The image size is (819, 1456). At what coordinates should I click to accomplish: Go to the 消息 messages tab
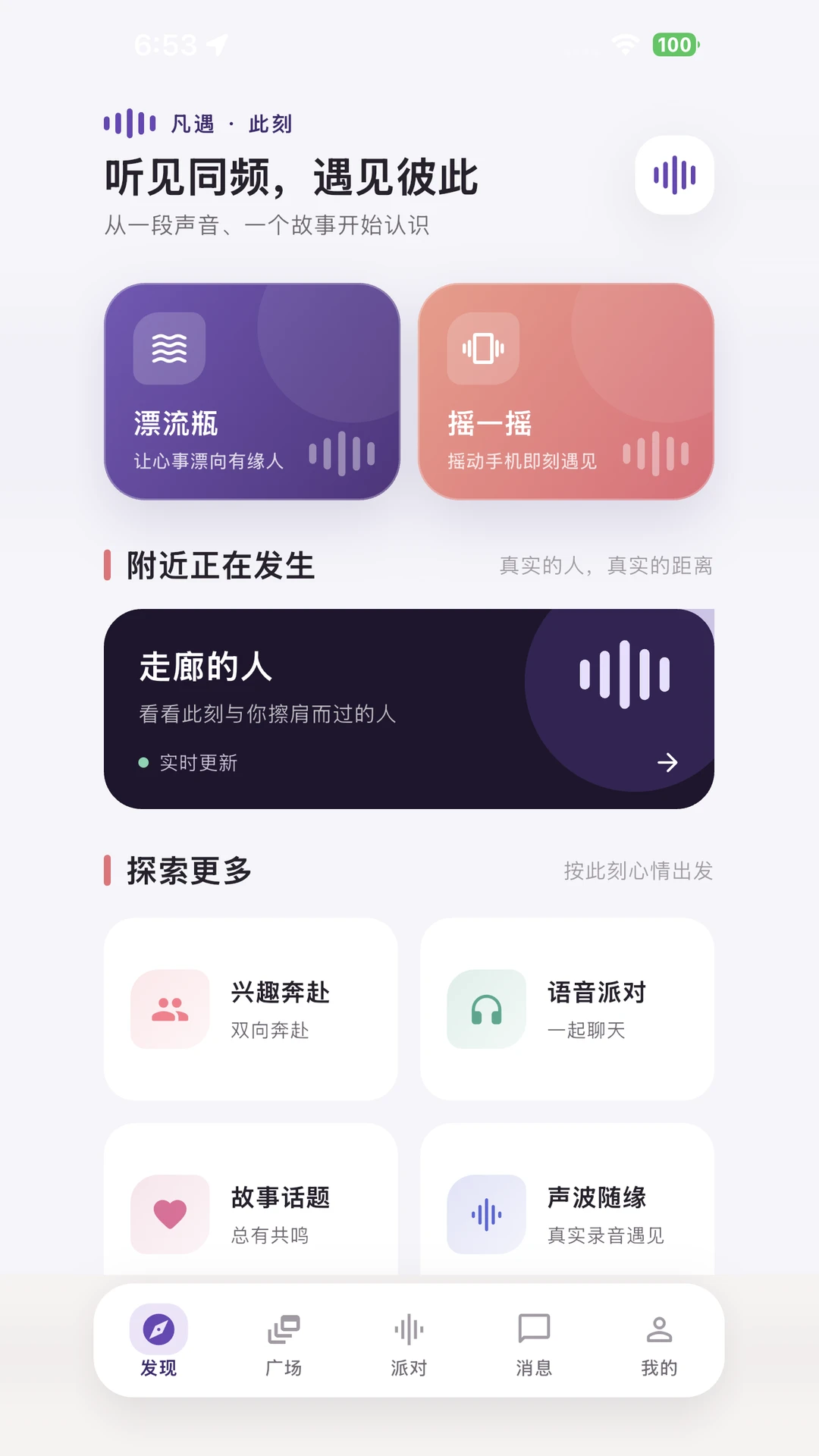(x=534, y=1341)
